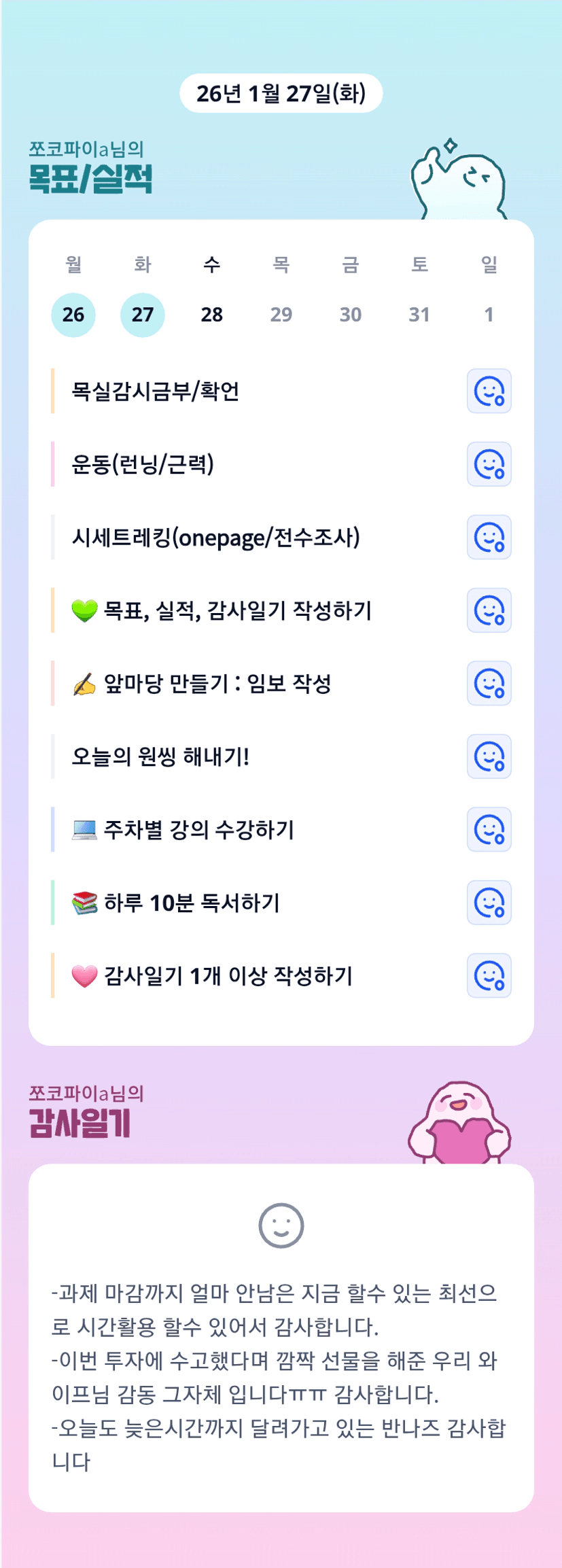The height and width of the screenshot is (1568, 562).
Task: Select Monday the 26th in the week calendar
Action: point(73,315)
